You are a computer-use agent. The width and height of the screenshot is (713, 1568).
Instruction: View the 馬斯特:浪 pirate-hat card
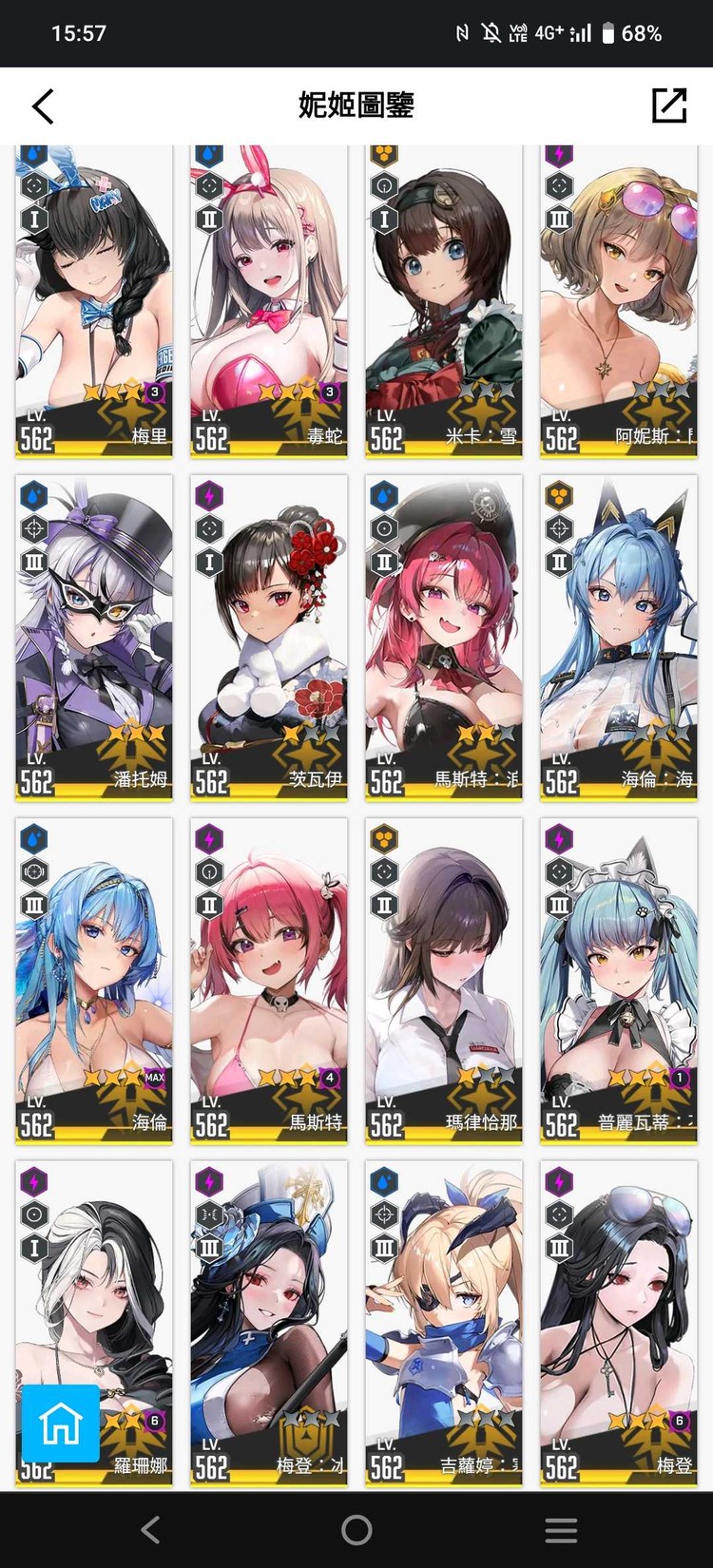444,637
